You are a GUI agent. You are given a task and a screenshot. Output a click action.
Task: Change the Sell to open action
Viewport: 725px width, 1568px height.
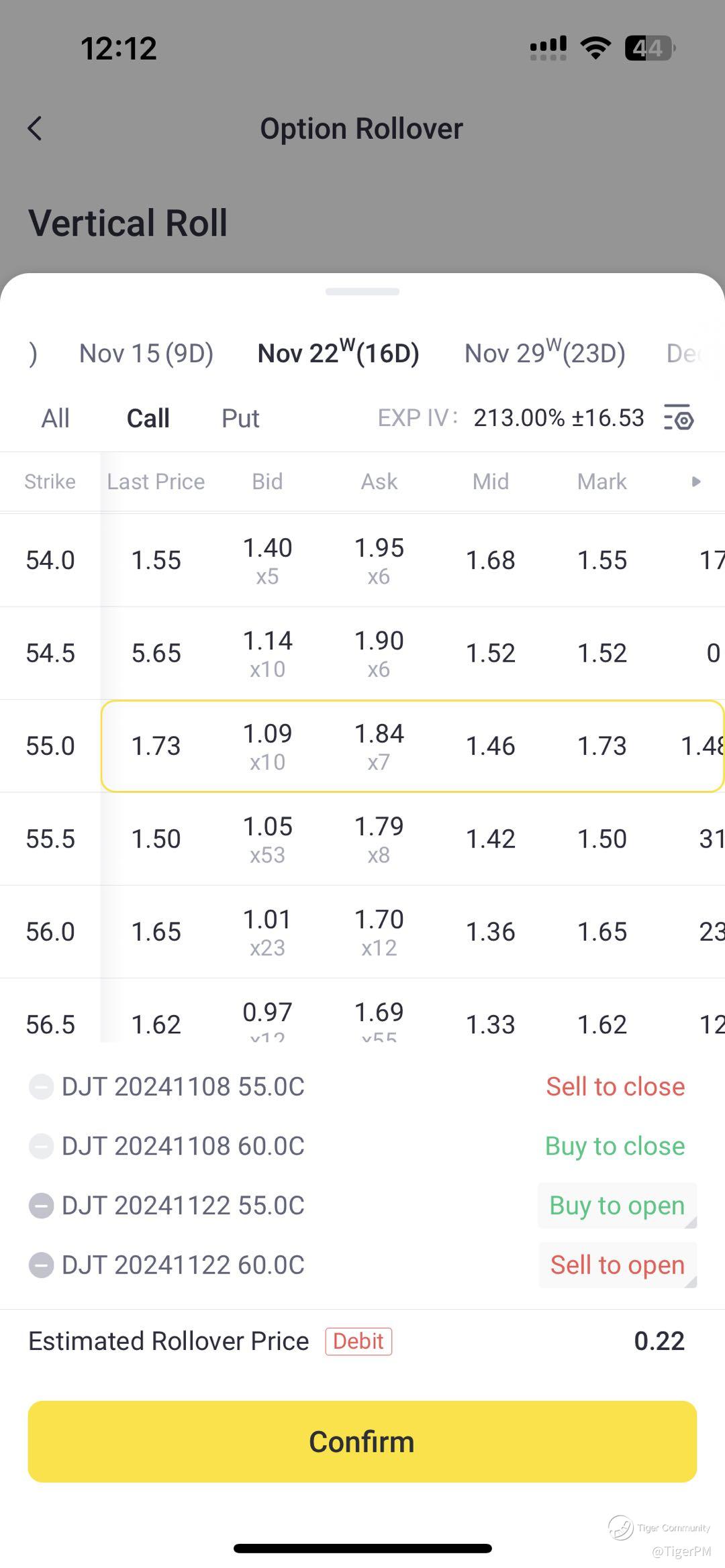tap(617, 1265)
